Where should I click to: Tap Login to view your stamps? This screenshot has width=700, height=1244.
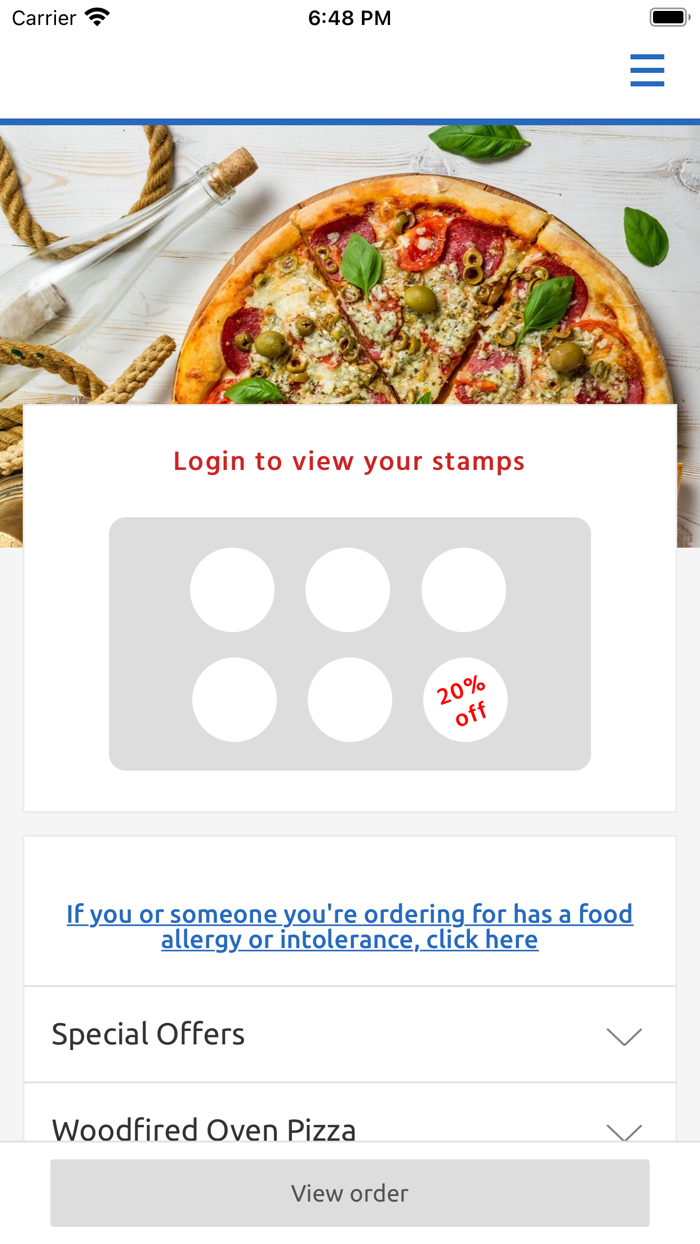(x=349, y=461)
